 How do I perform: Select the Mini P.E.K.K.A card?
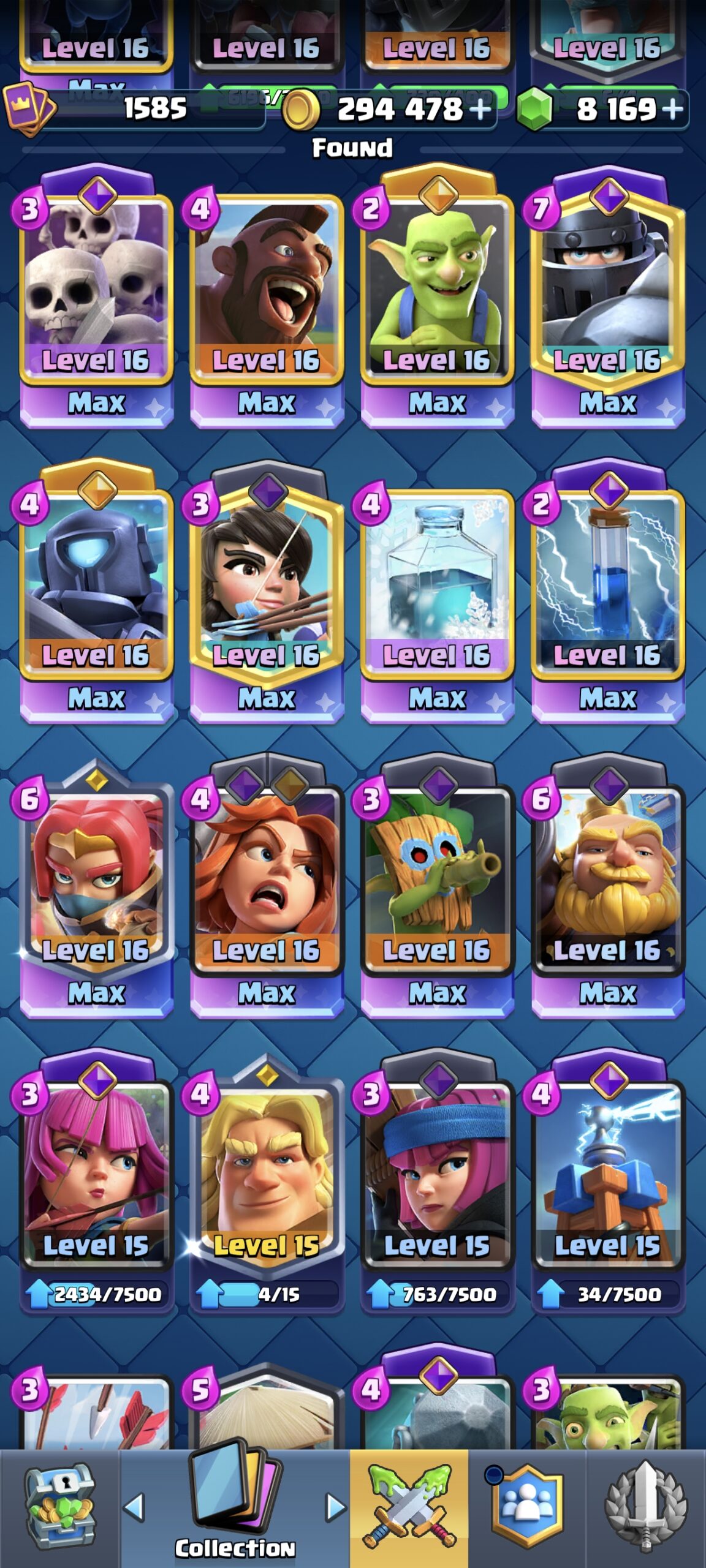point(96,592)
